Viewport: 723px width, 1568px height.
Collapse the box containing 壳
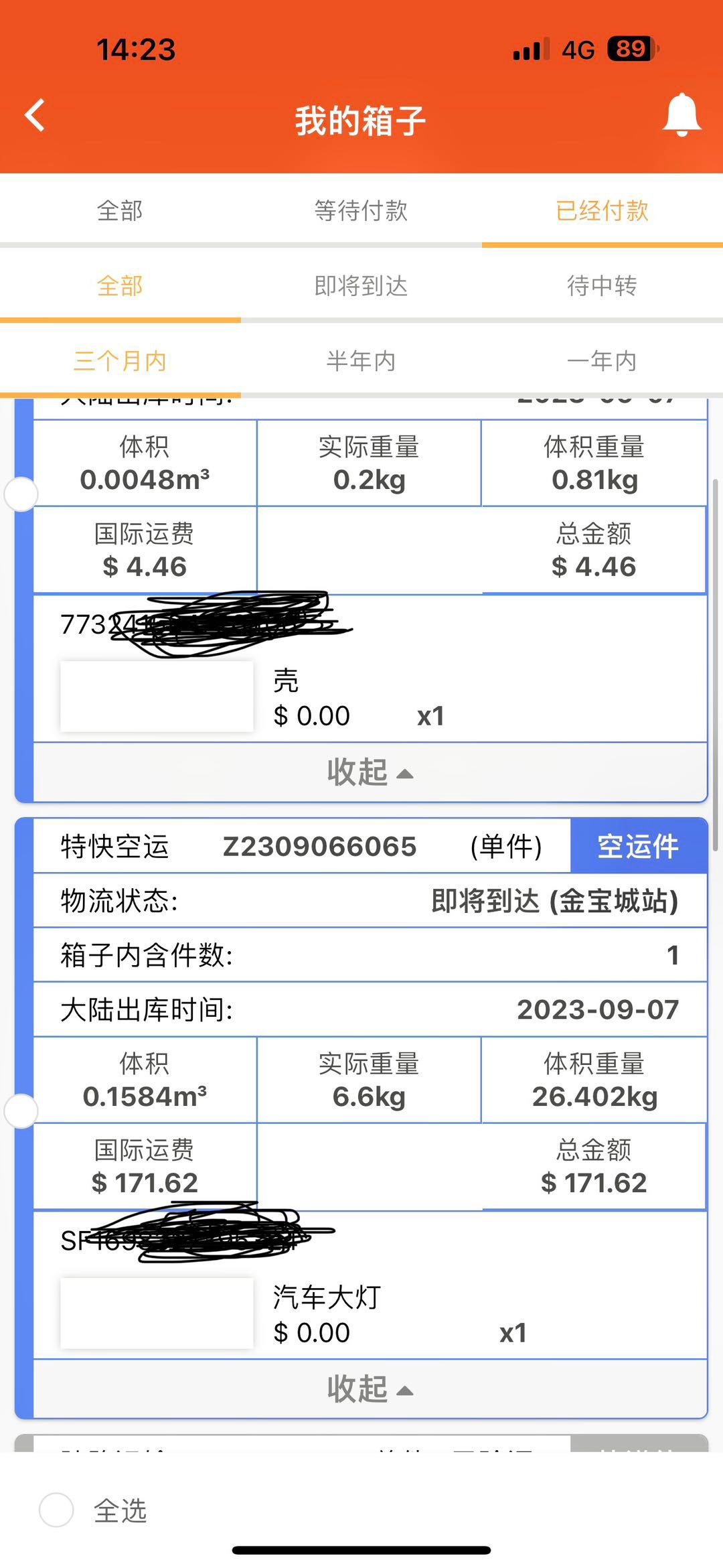coord(370,772)
